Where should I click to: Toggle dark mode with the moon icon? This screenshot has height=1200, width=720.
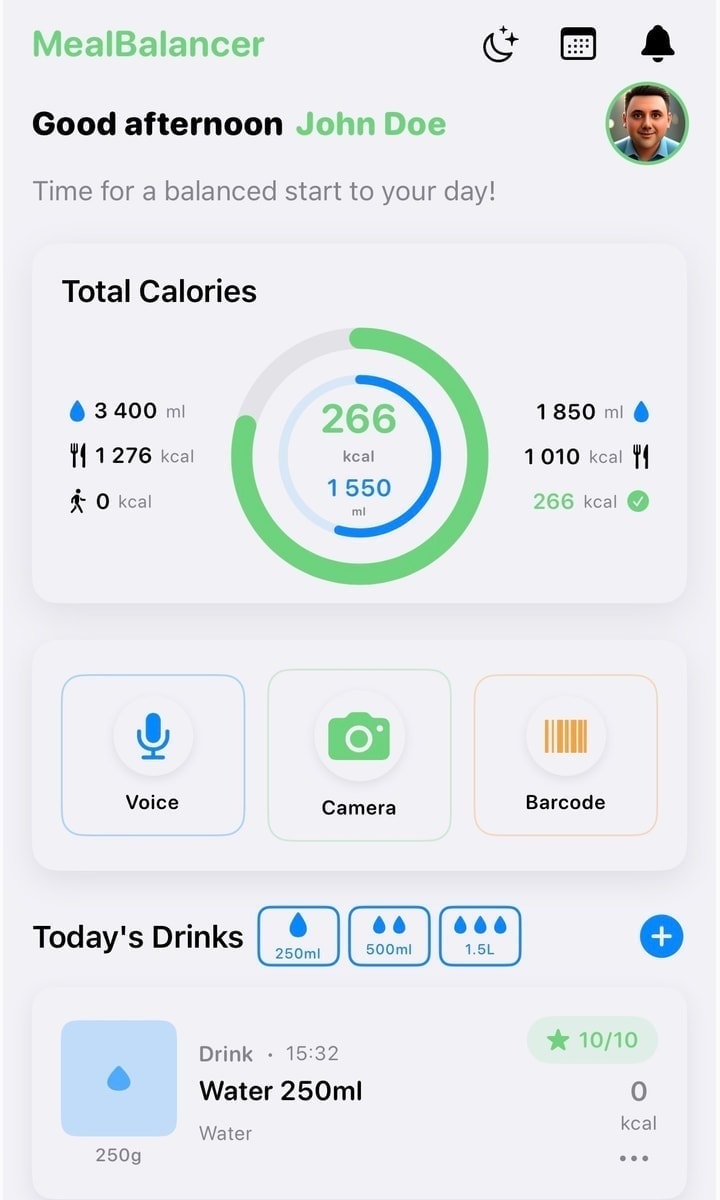(x=497, y=44)
